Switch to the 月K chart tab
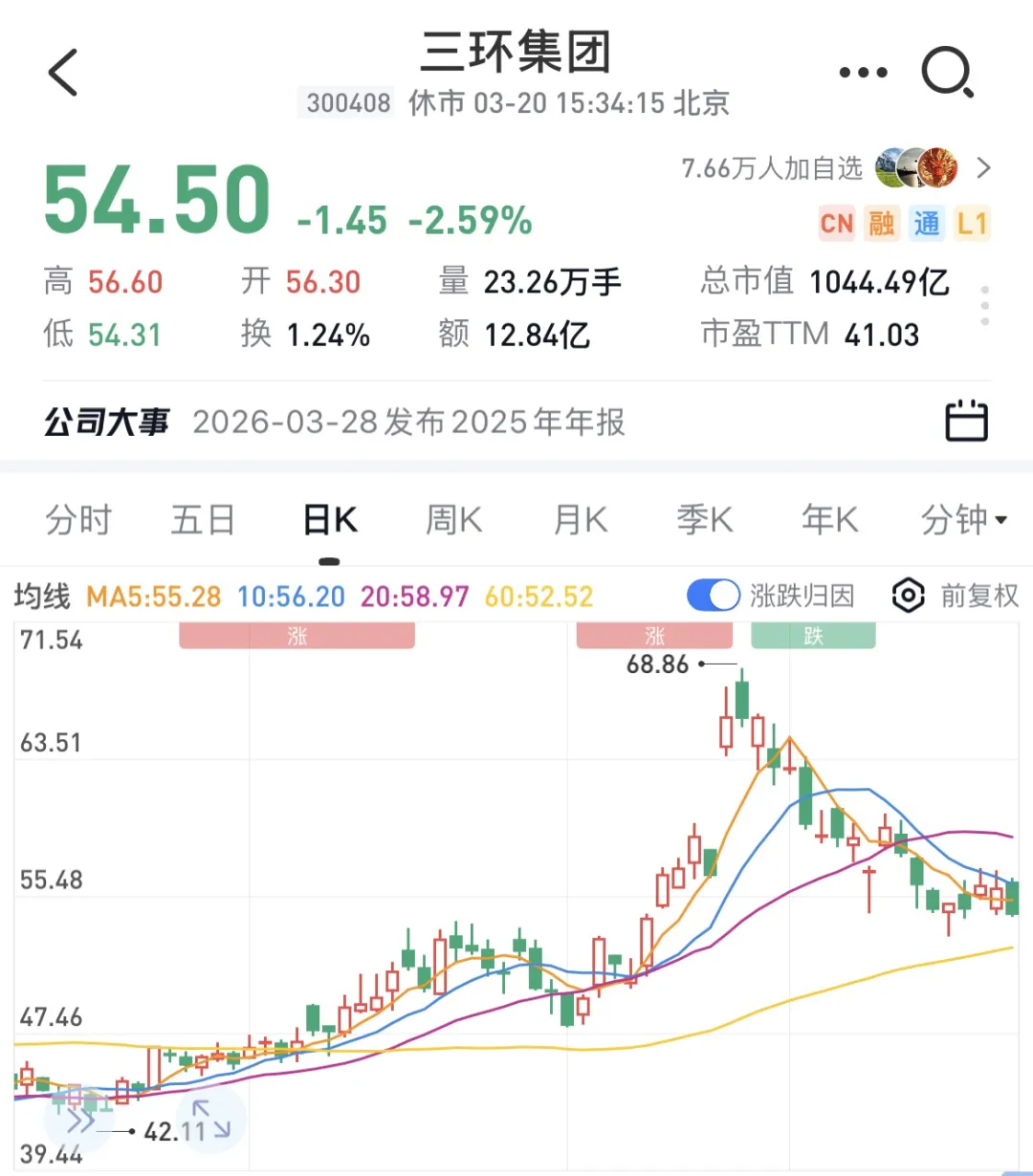Viewport: 1033px width, 1176px height. pos(580,520)
